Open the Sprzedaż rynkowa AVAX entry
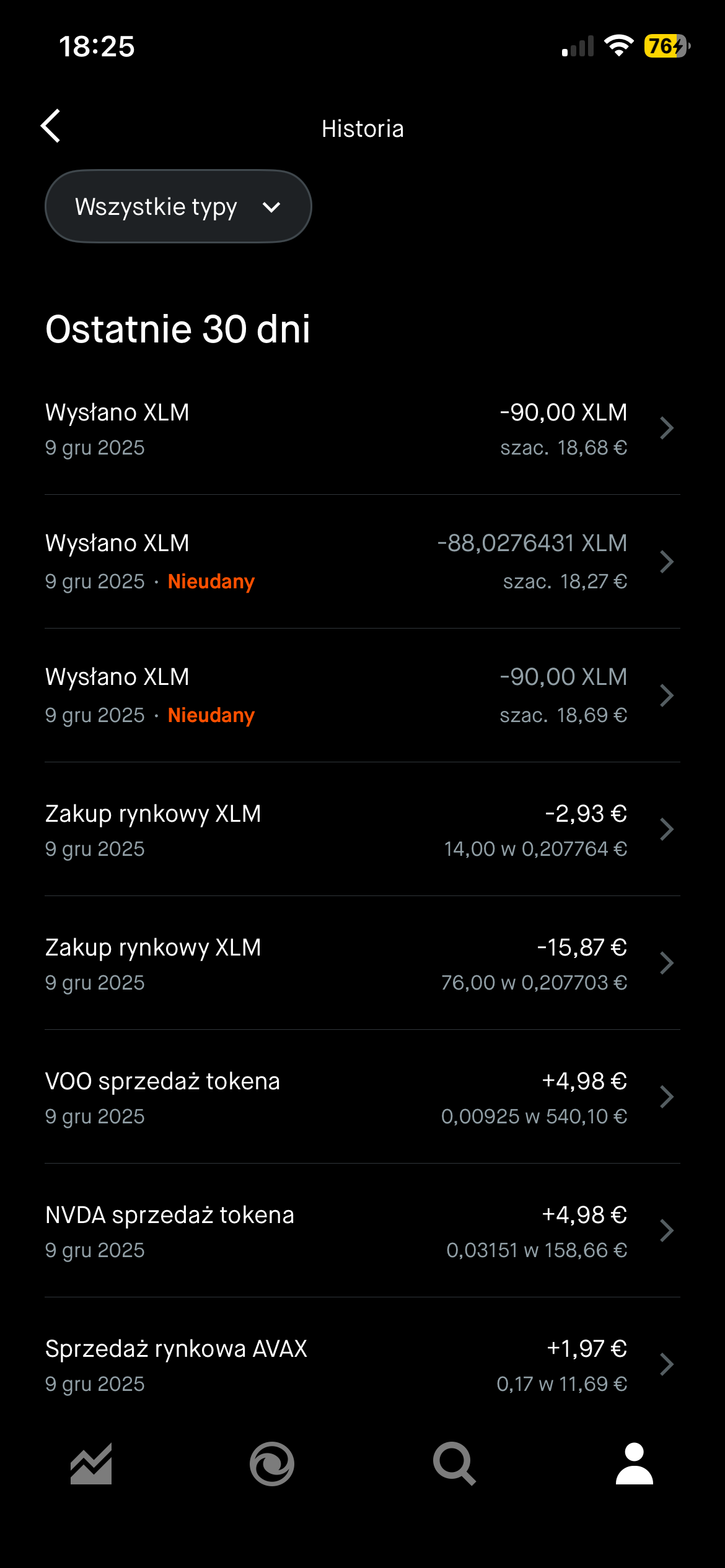This screenshot has height=1568, width=725. (362, 1365)
